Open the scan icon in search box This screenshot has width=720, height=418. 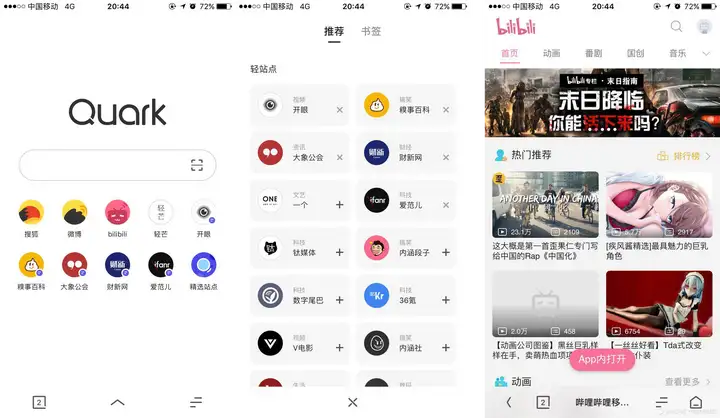click(x=197, y=165)
